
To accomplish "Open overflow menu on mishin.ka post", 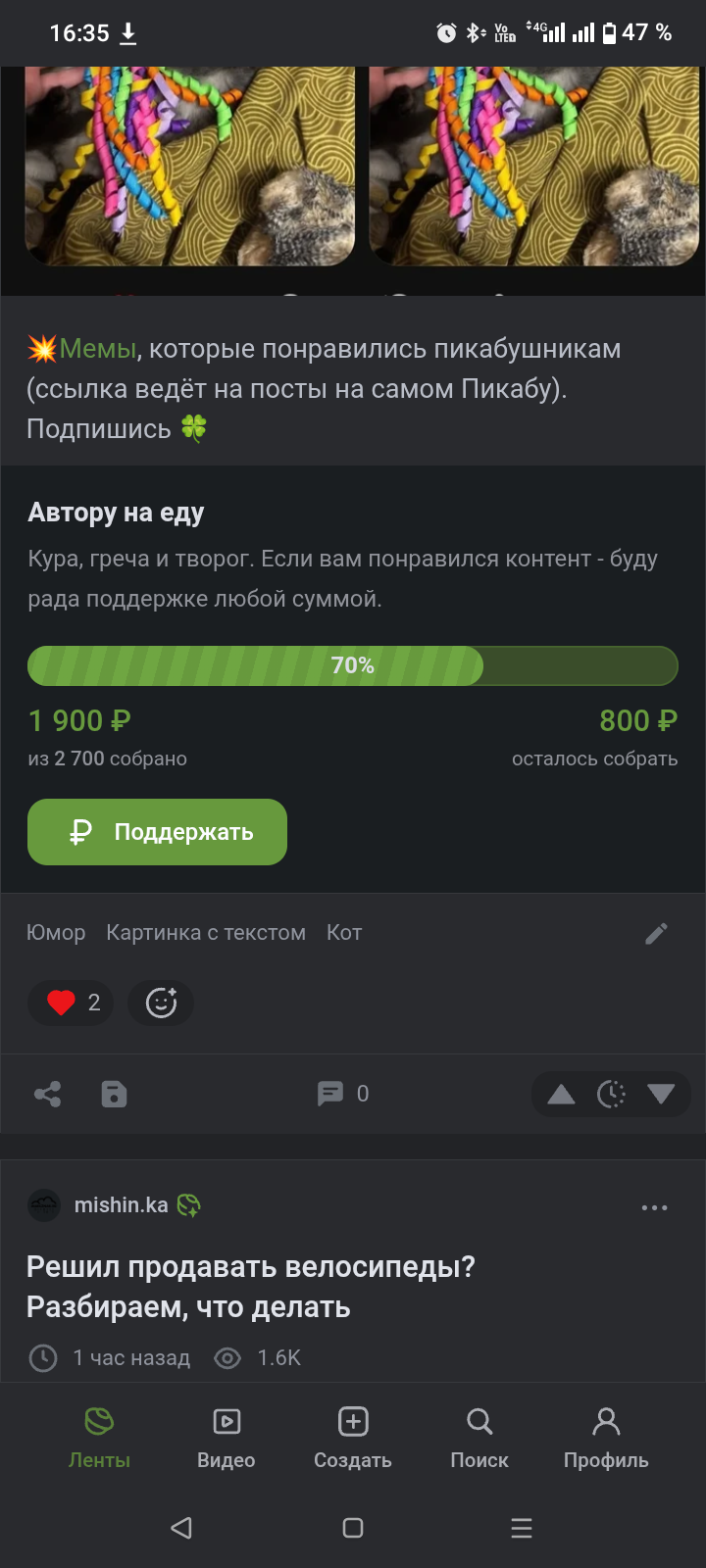I will 654,1207.
